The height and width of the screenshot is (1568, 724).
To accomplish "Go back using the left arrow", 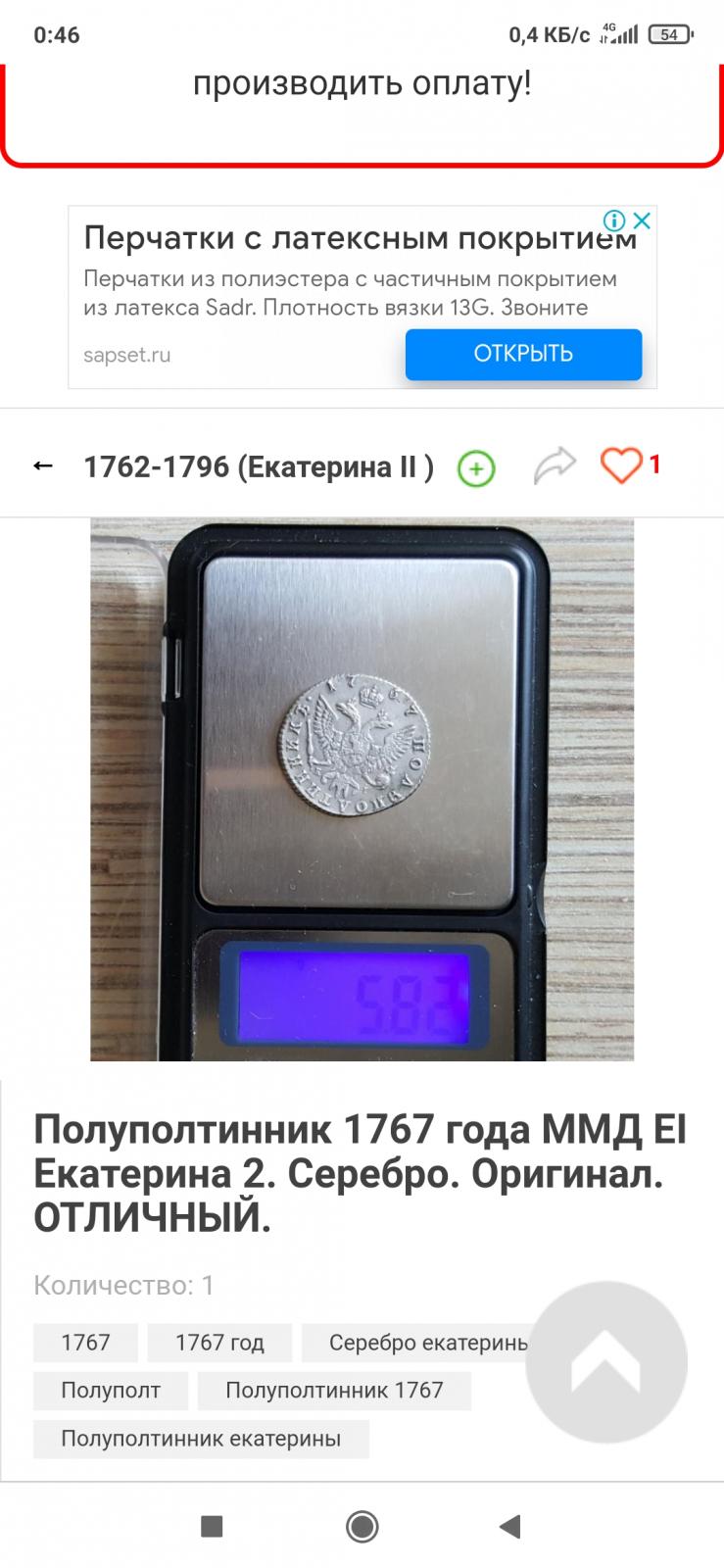I will click(x=42, y=465).
